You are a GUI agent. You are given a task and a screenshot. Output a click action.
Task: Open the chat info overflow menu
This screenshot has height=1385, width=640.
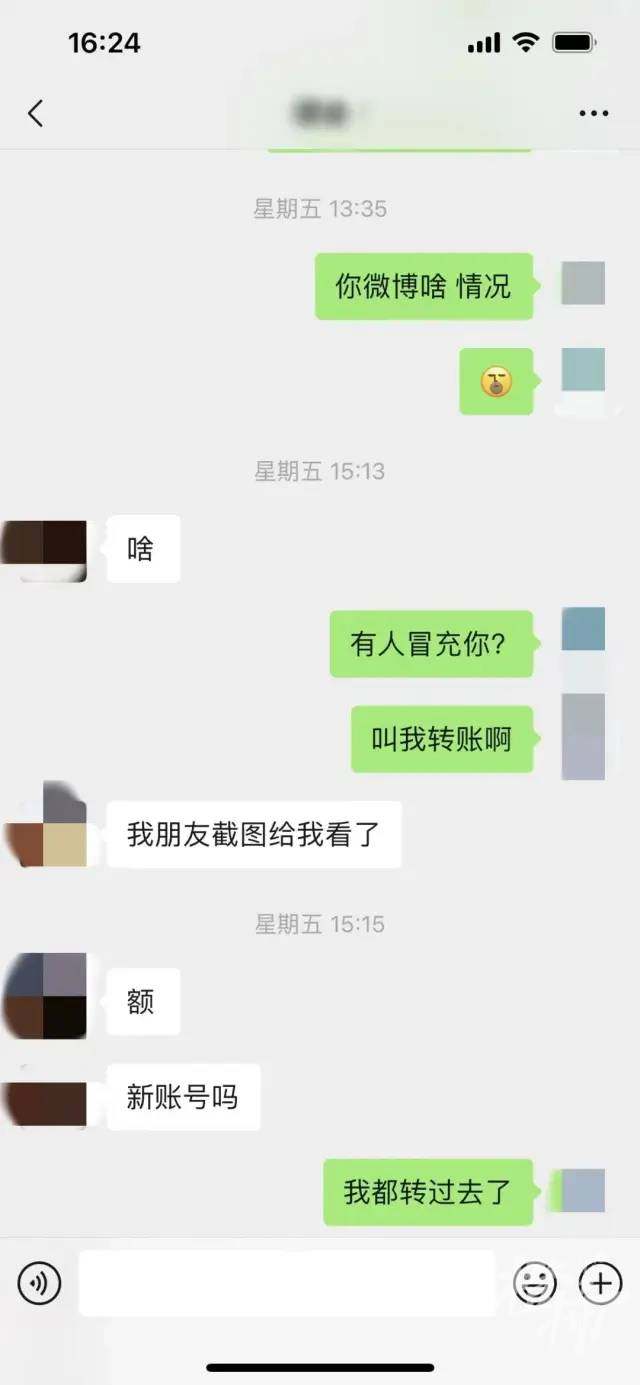click(x=593, y=113)
